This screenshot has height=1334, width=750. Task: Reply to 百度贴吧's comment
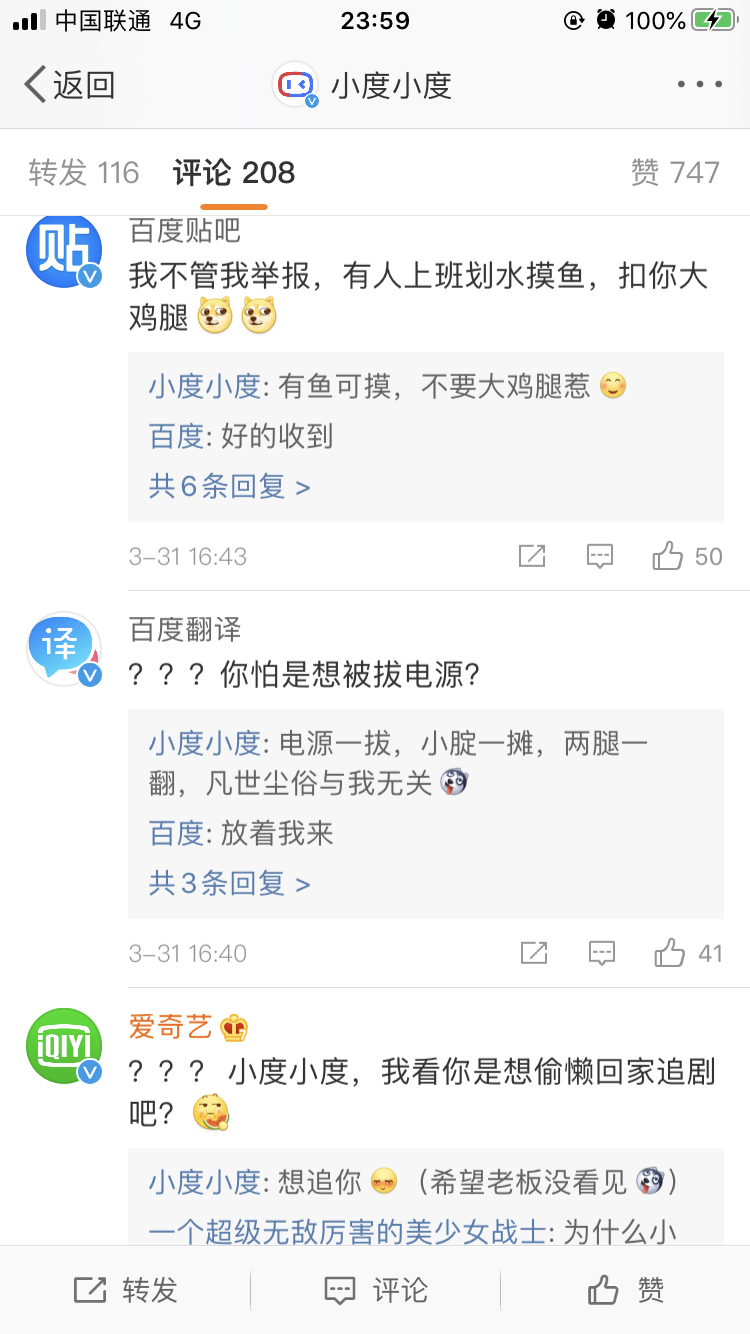pyautogui.click(x=600, y=556)
